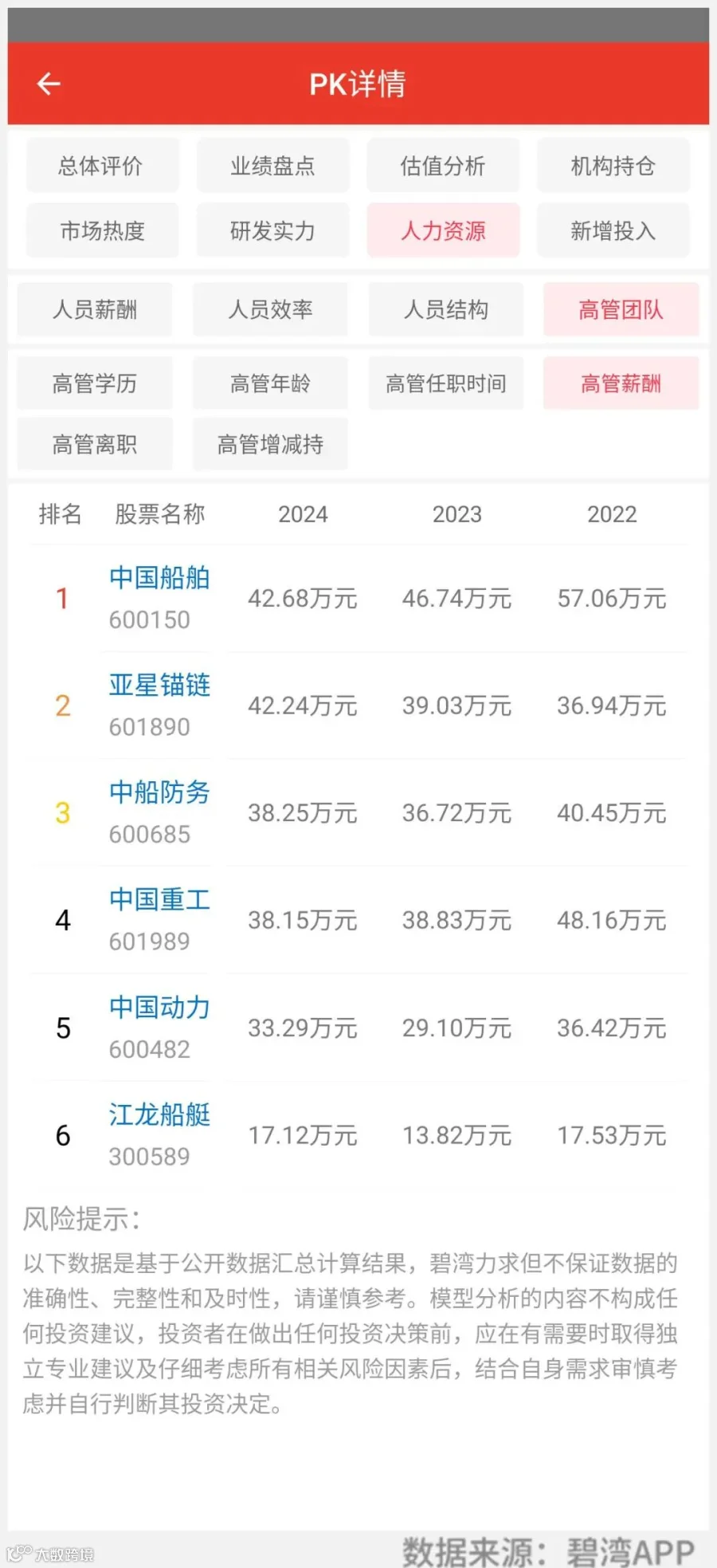Select 高管任职时间 filter
Image resolution: width=717 pixels, height=1568 pixels.
coord(445,383)
